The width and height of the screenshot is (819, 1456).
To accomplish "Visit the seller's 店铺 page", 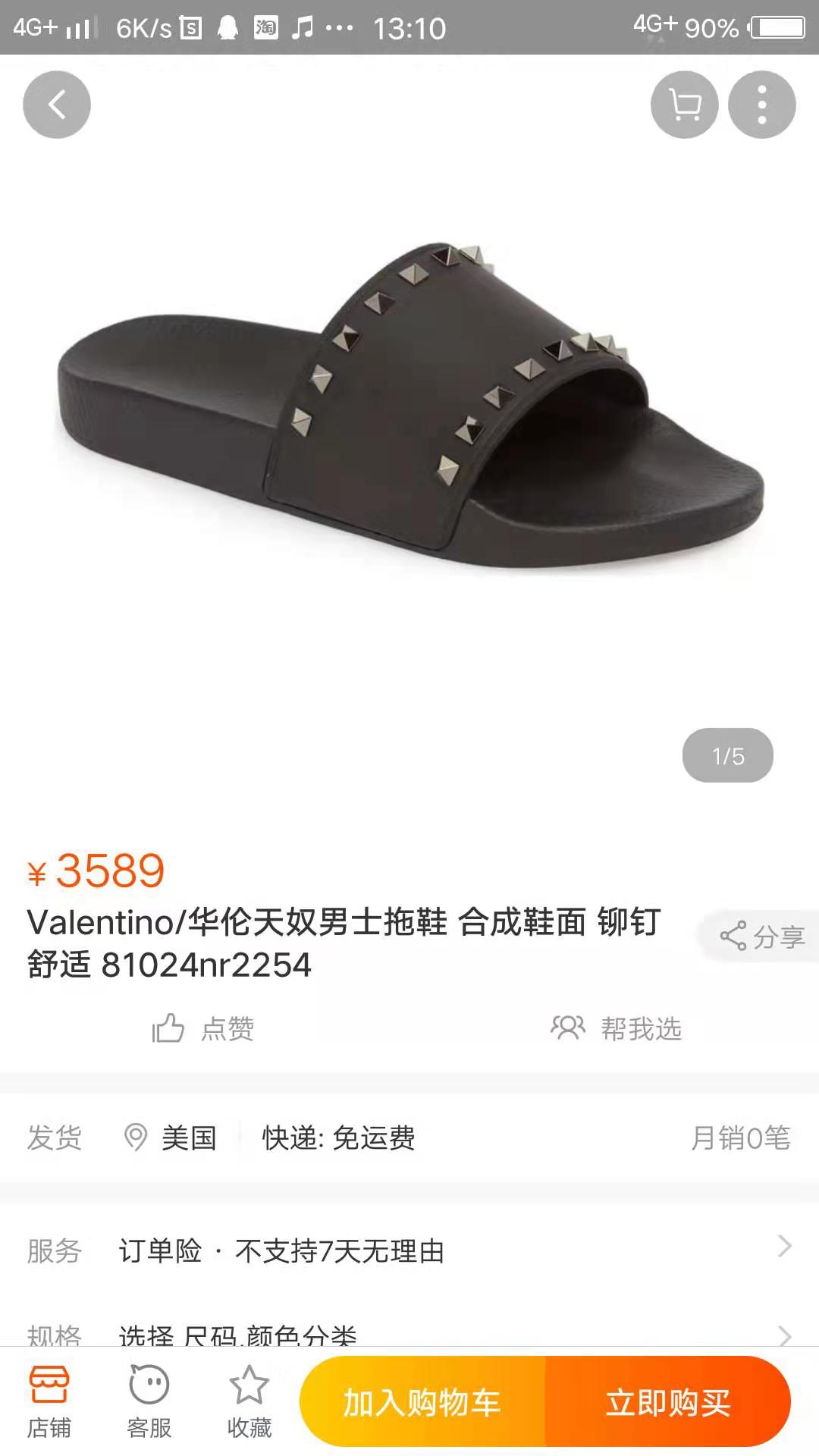I will tap(49, 1402).
